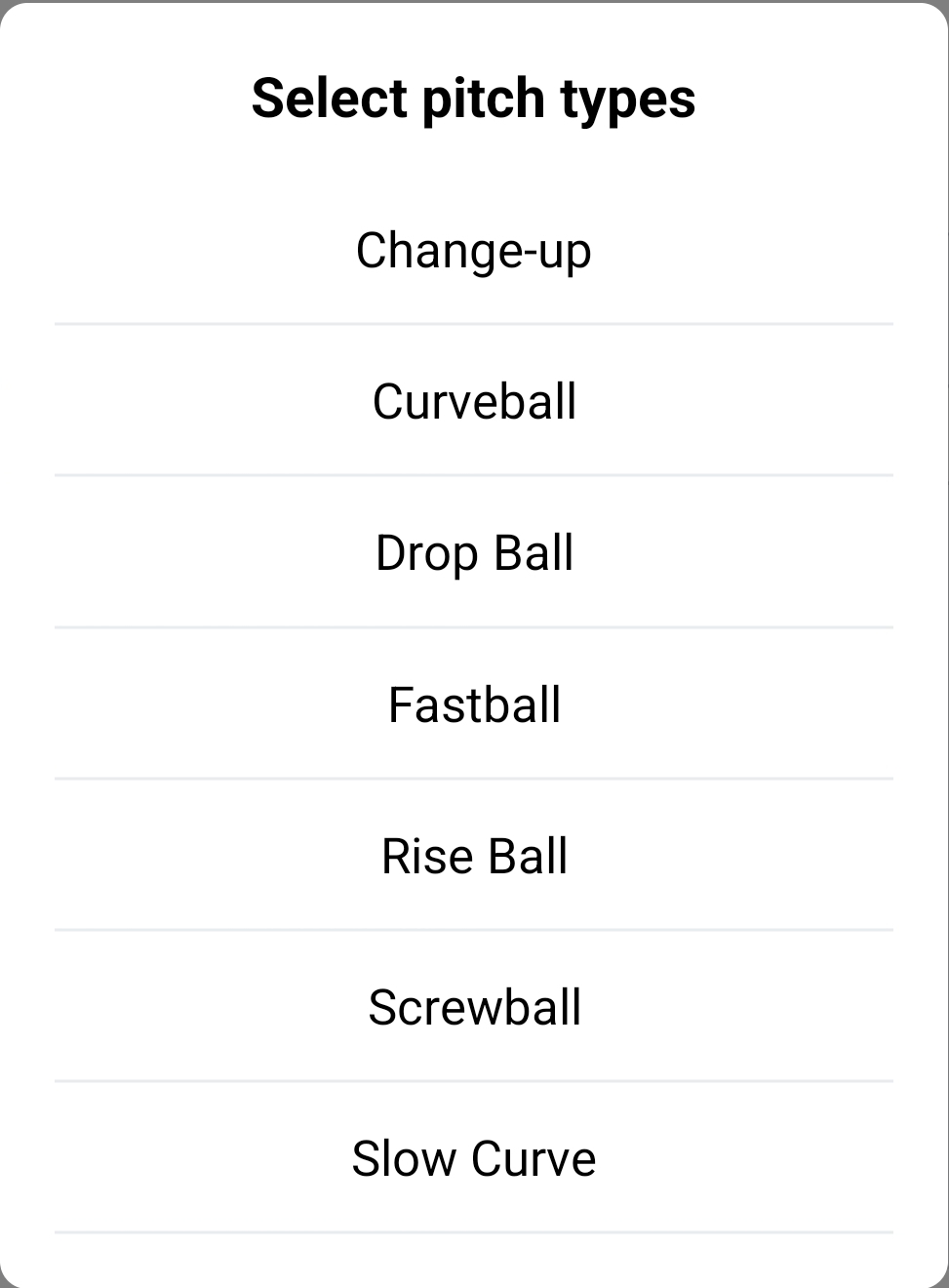Screen dimensions: 949x1288
Task: Select Screwball from the list
Action: 474,1008
